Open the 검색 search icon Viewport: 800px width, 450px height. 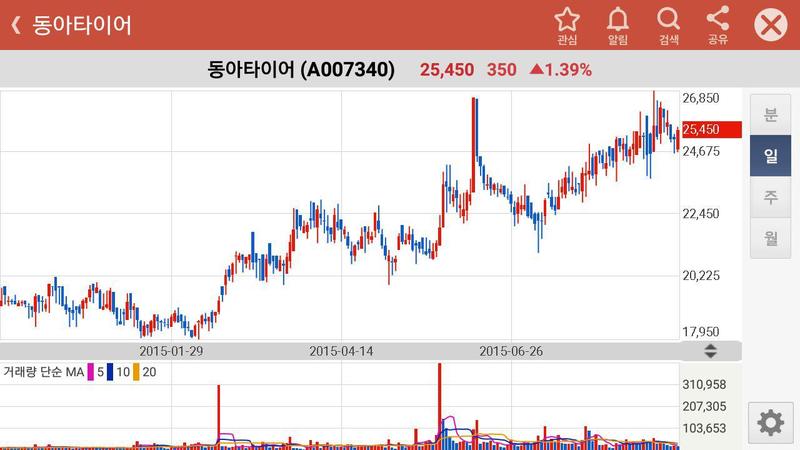point(668,24)
